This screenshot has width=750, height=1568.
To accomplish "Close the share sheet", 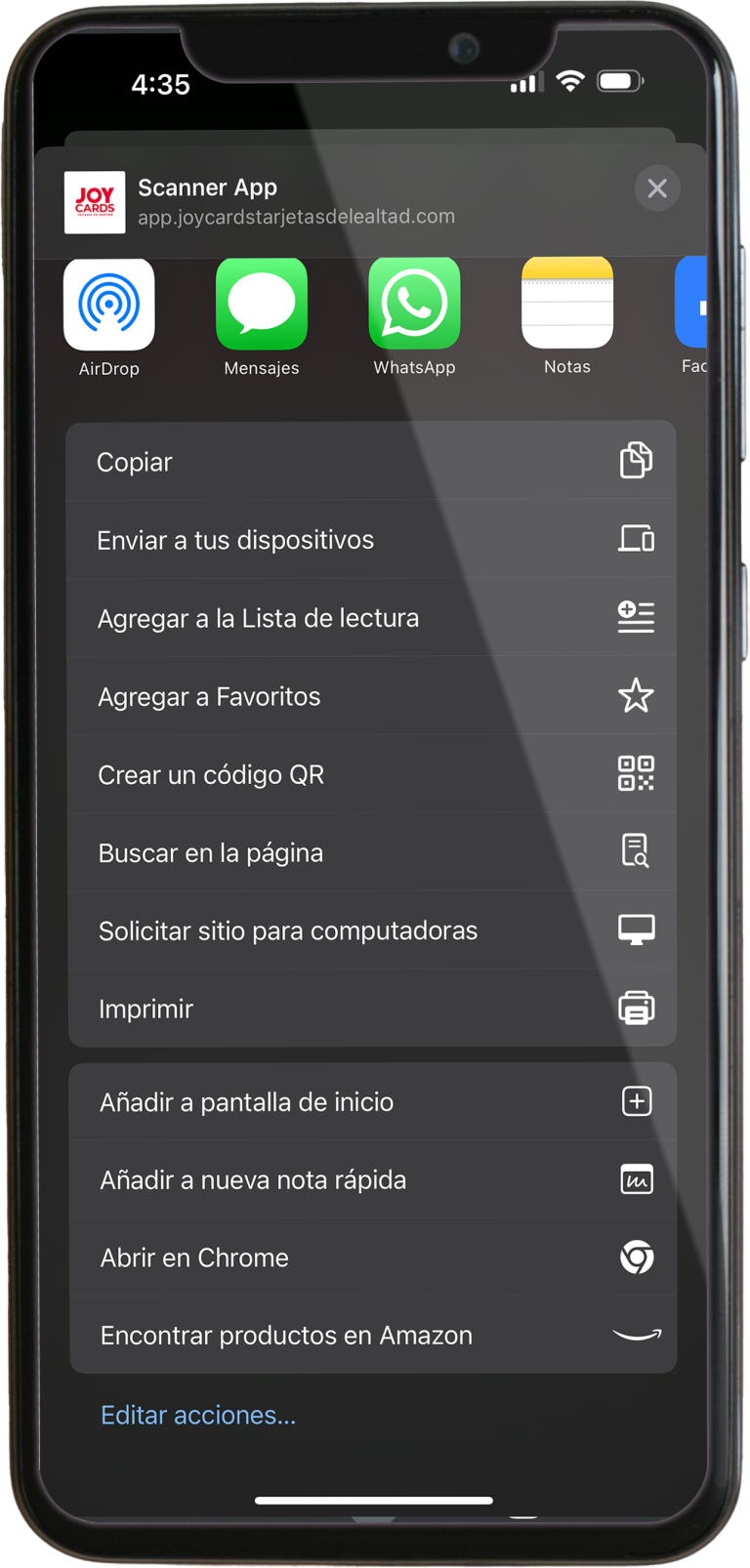I will [x=657, y=188].
